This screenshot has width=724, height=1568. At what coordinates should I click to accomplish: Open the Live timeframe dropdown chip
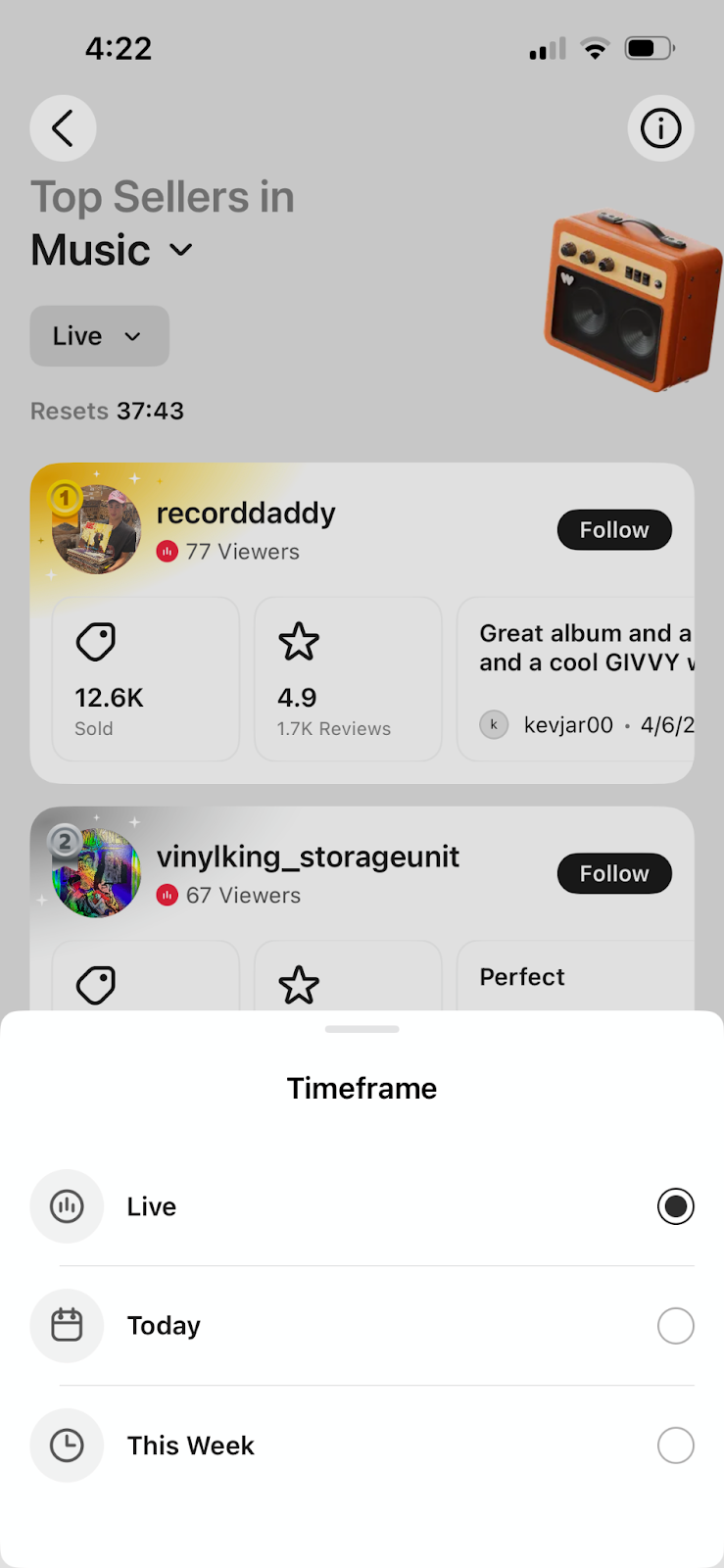point(99,336)
